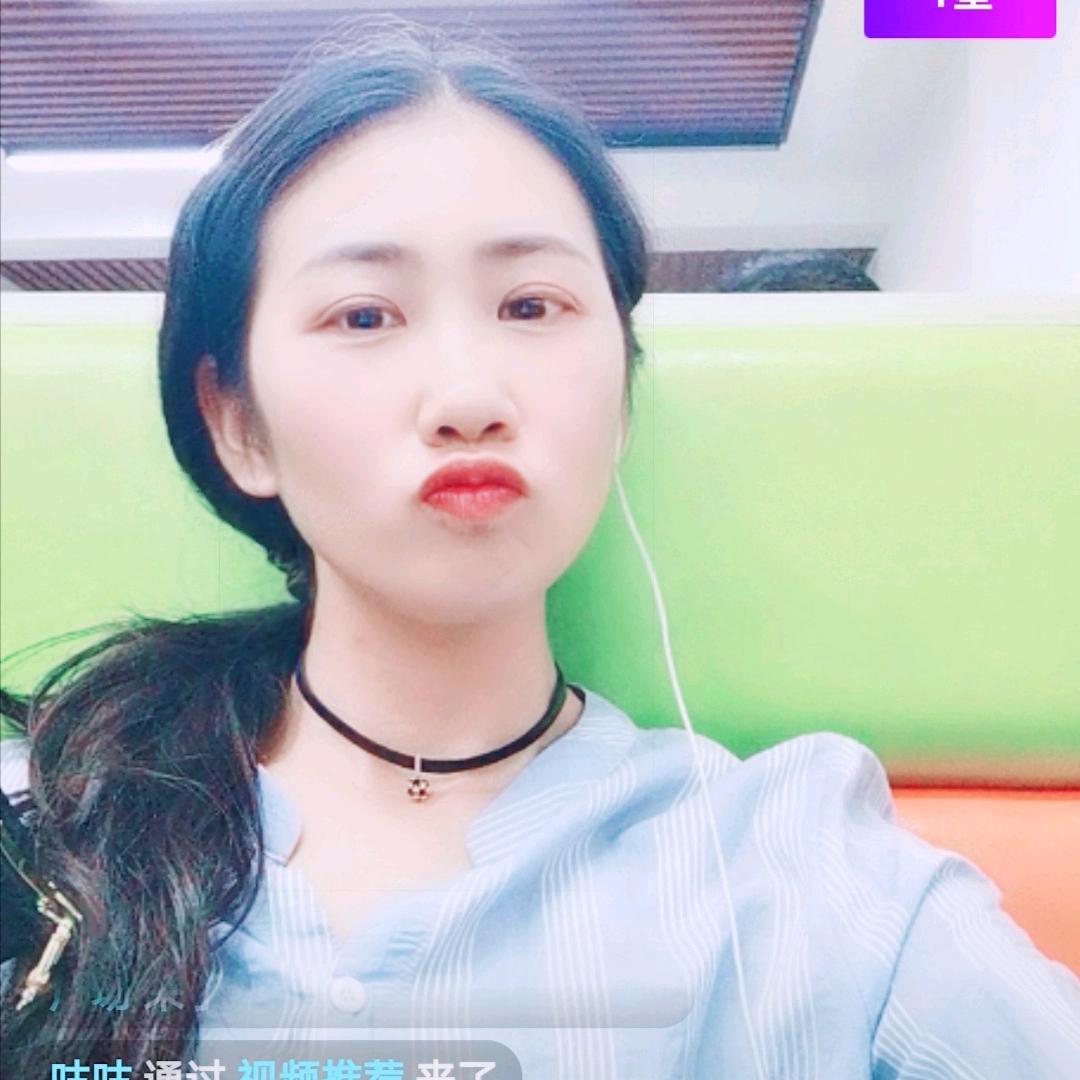Tap the purple button at the top
The height and width of the screenshot is (1080, 1080).
click(959, 16)
